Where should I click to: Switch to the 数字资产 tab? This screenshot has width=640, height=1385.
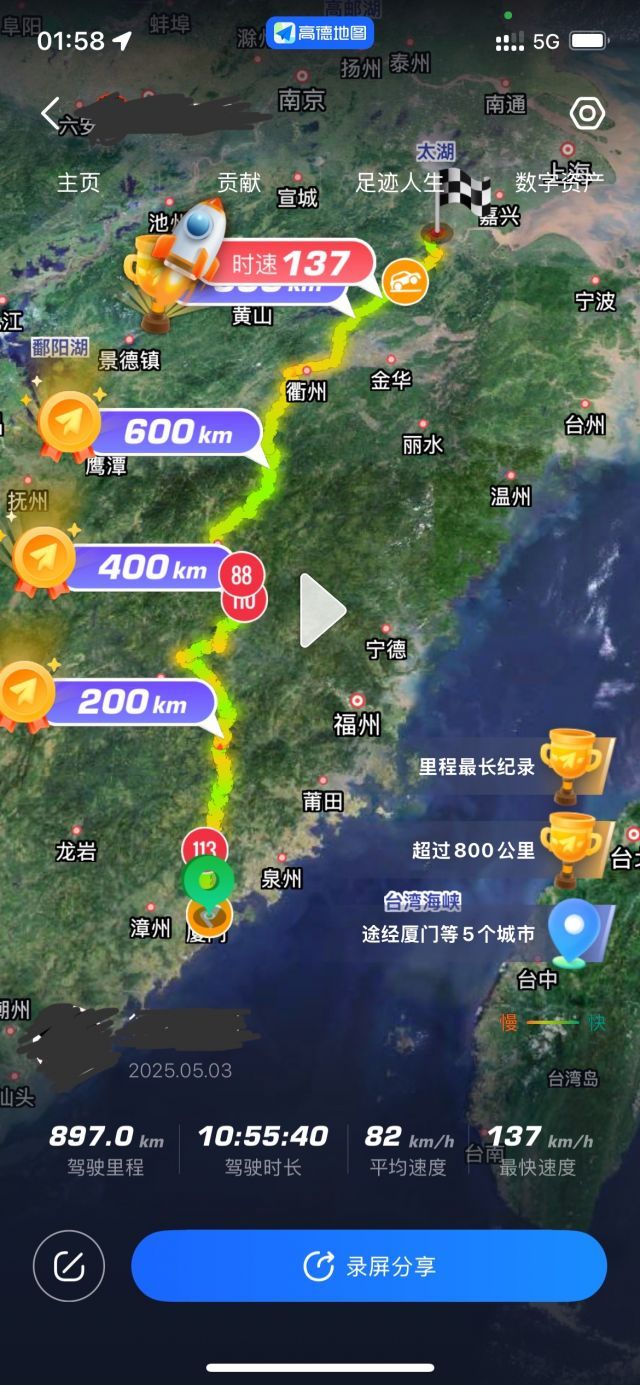click(x=558, y=182)
